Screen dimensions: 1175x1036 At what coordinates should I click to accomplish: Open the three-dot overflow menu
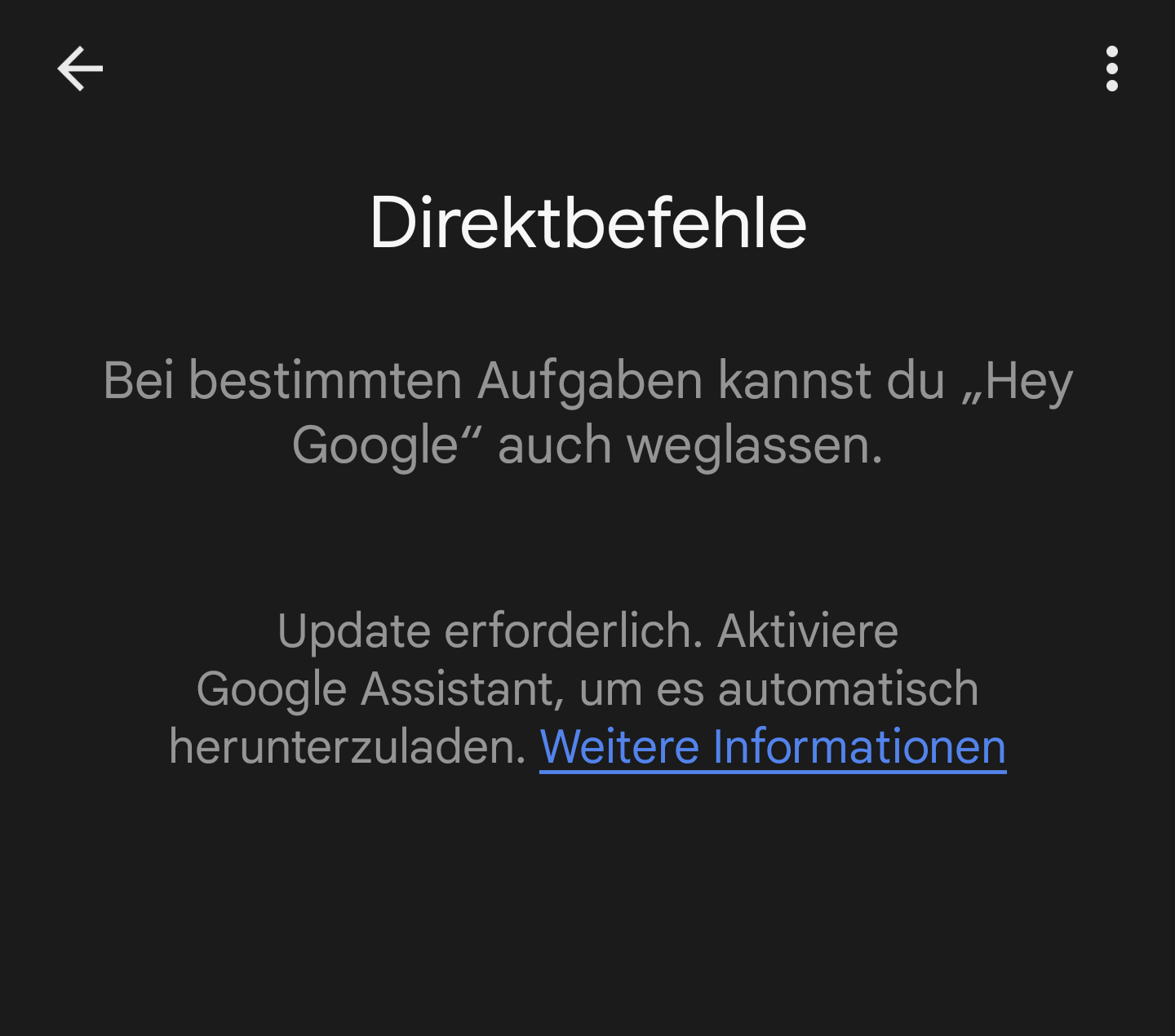pyautogui.click(x=1111, y=69)
